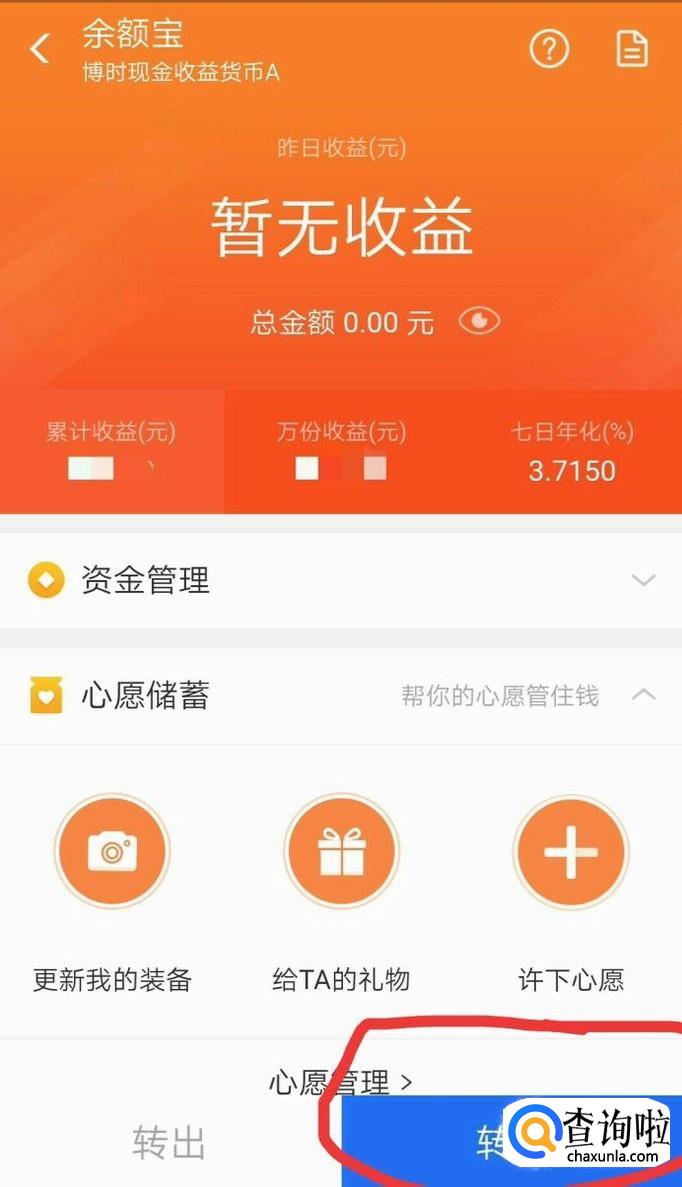This screenshot has width=682, height=1187.
Task: Collapse the 心愿储蓄 section
Action: pyautogui.click(x=644, y=694)
